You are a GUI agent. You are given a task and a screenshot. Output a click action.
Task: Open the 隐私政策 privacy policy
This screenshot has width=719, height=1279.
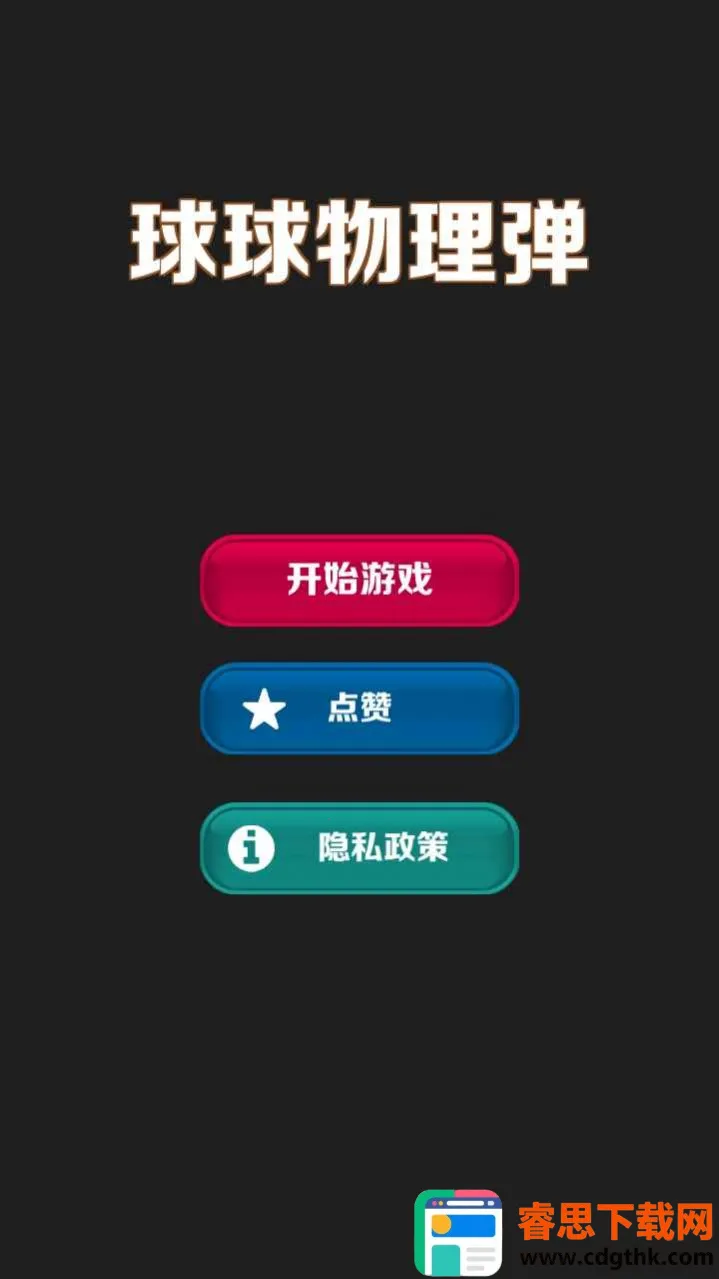coord(359,847)
